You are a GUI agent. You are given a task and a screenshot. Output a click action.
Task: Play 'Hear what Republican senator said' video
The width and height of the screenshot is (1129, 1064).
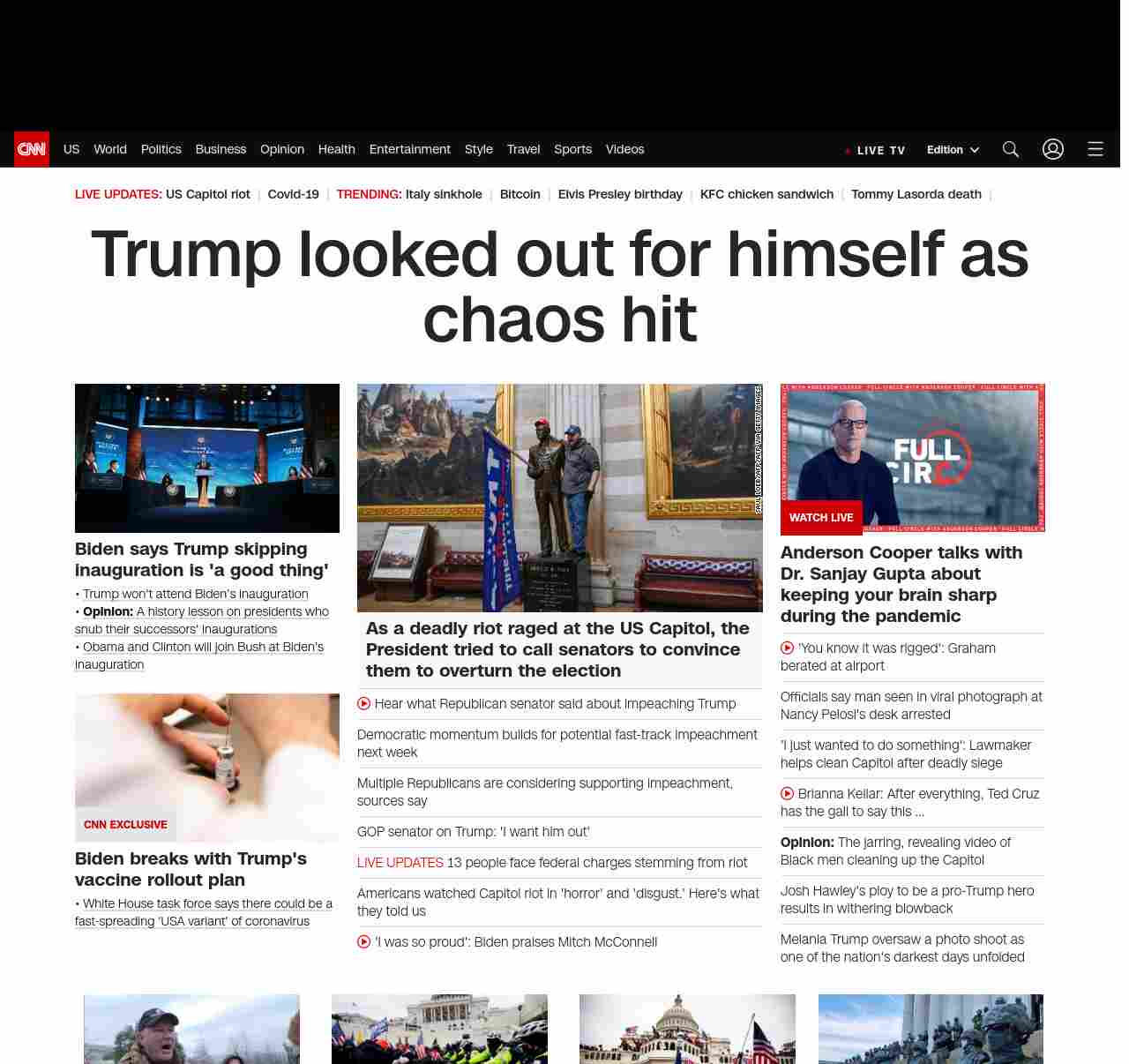(554, 704)
